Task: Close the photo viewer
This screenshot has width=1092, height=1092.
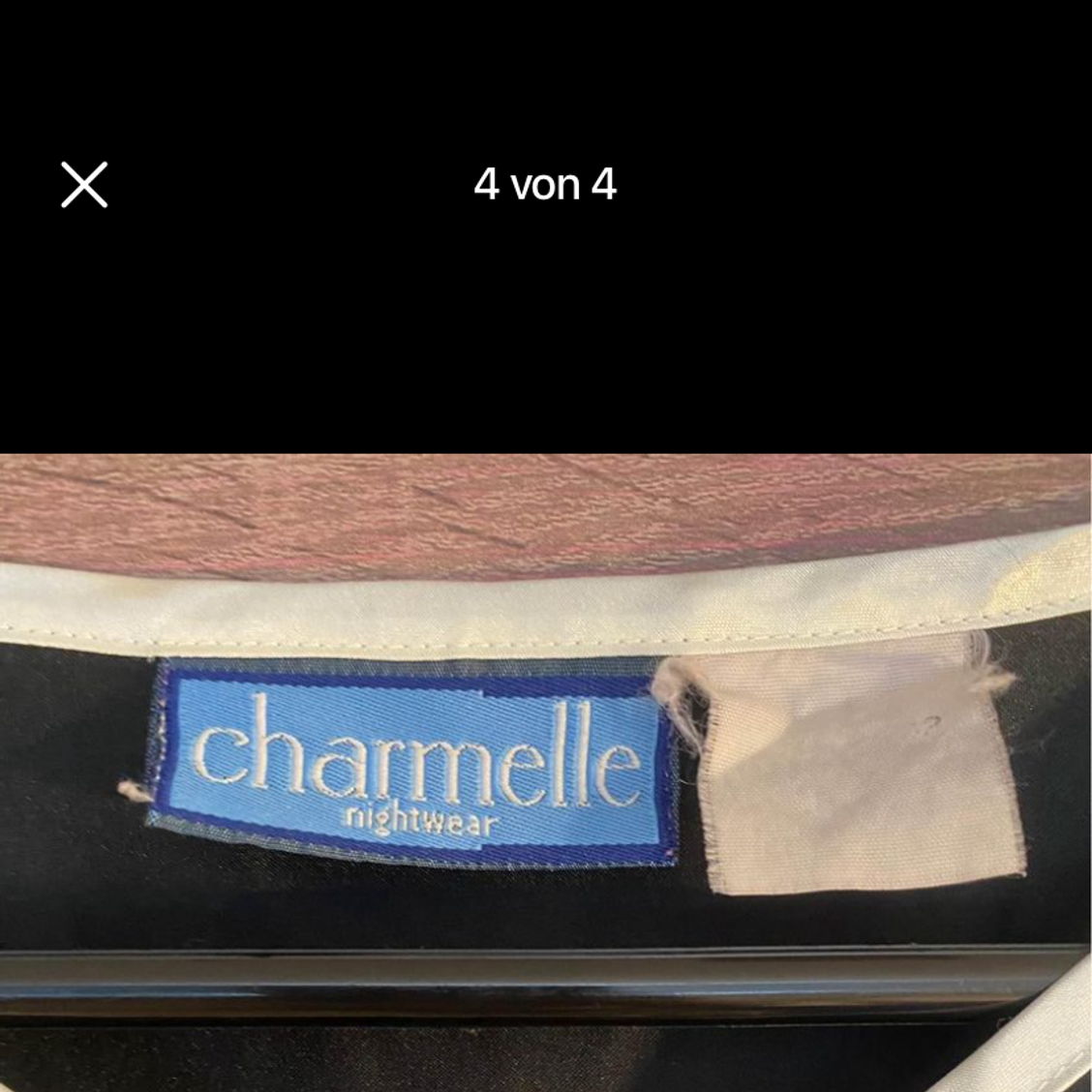Action: (84, 184)
